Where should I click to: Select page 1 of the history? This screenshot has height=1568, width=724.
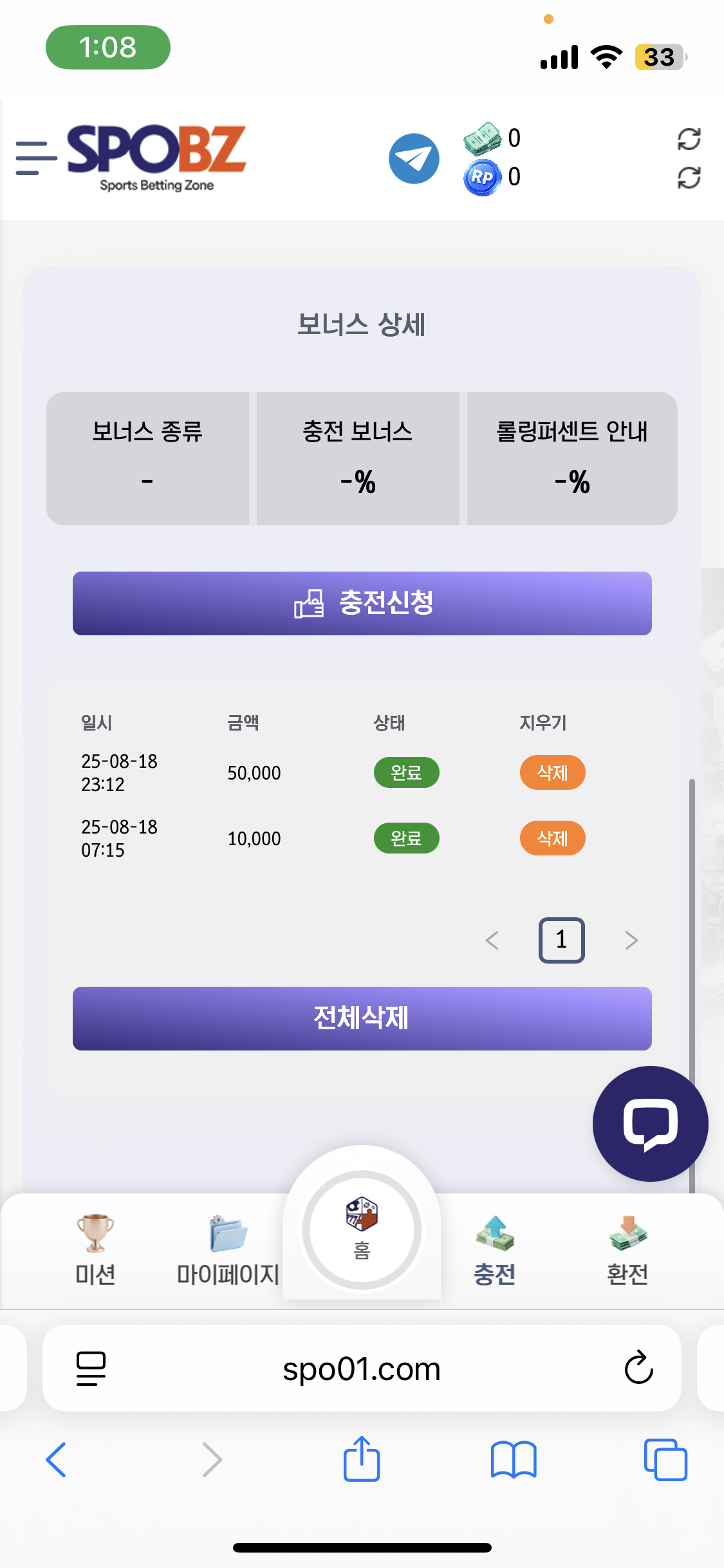pos(561,940)
